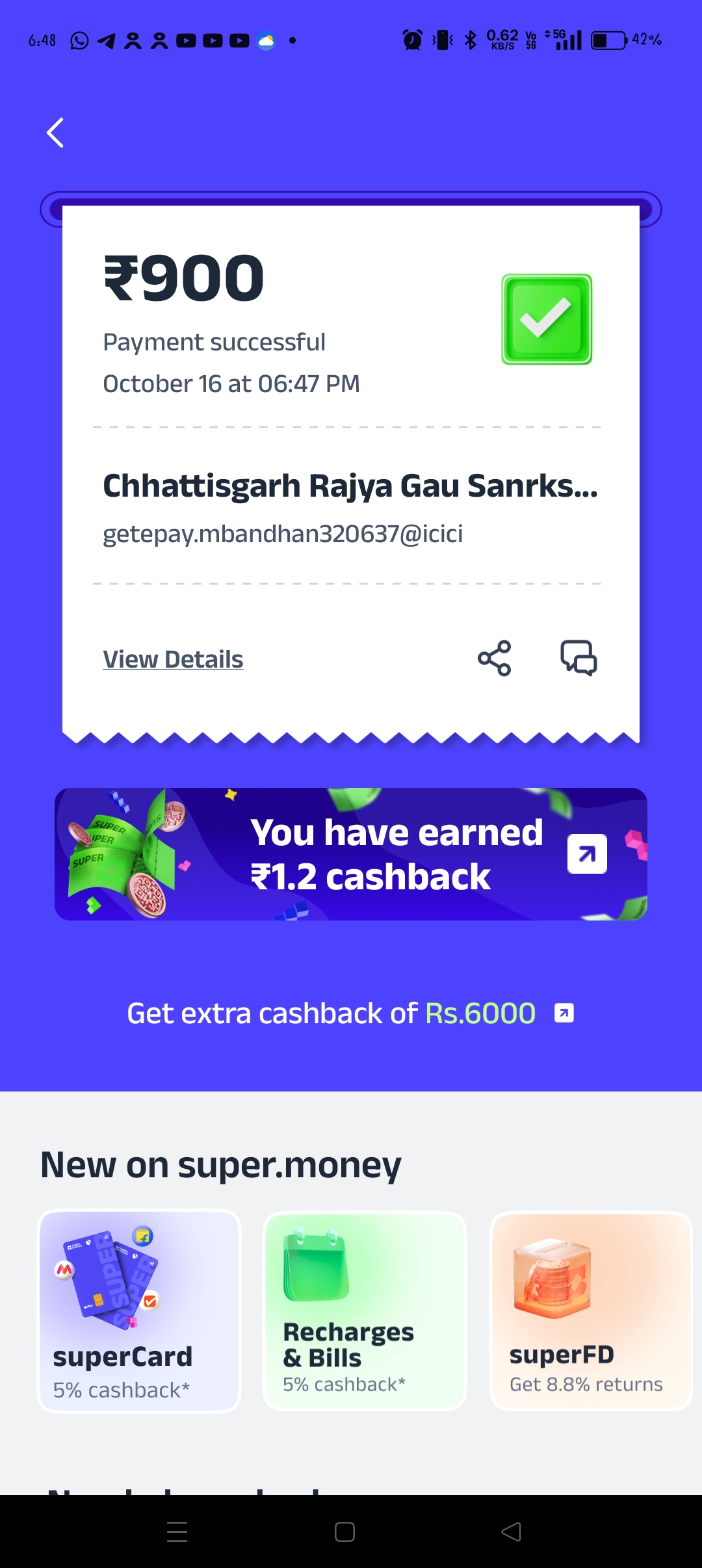
Task: Open the superCard tile
Action: click(140, 1311)
